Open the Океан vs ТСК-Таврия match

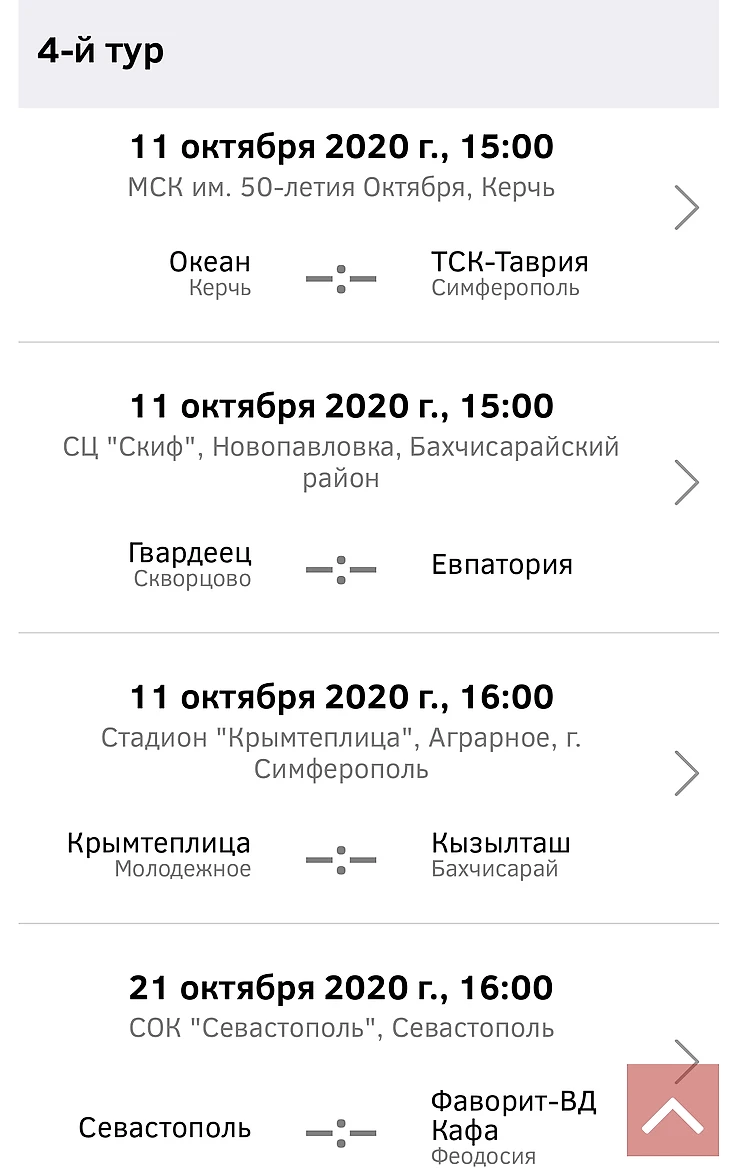pyautogui.click(x=686, y=208)
